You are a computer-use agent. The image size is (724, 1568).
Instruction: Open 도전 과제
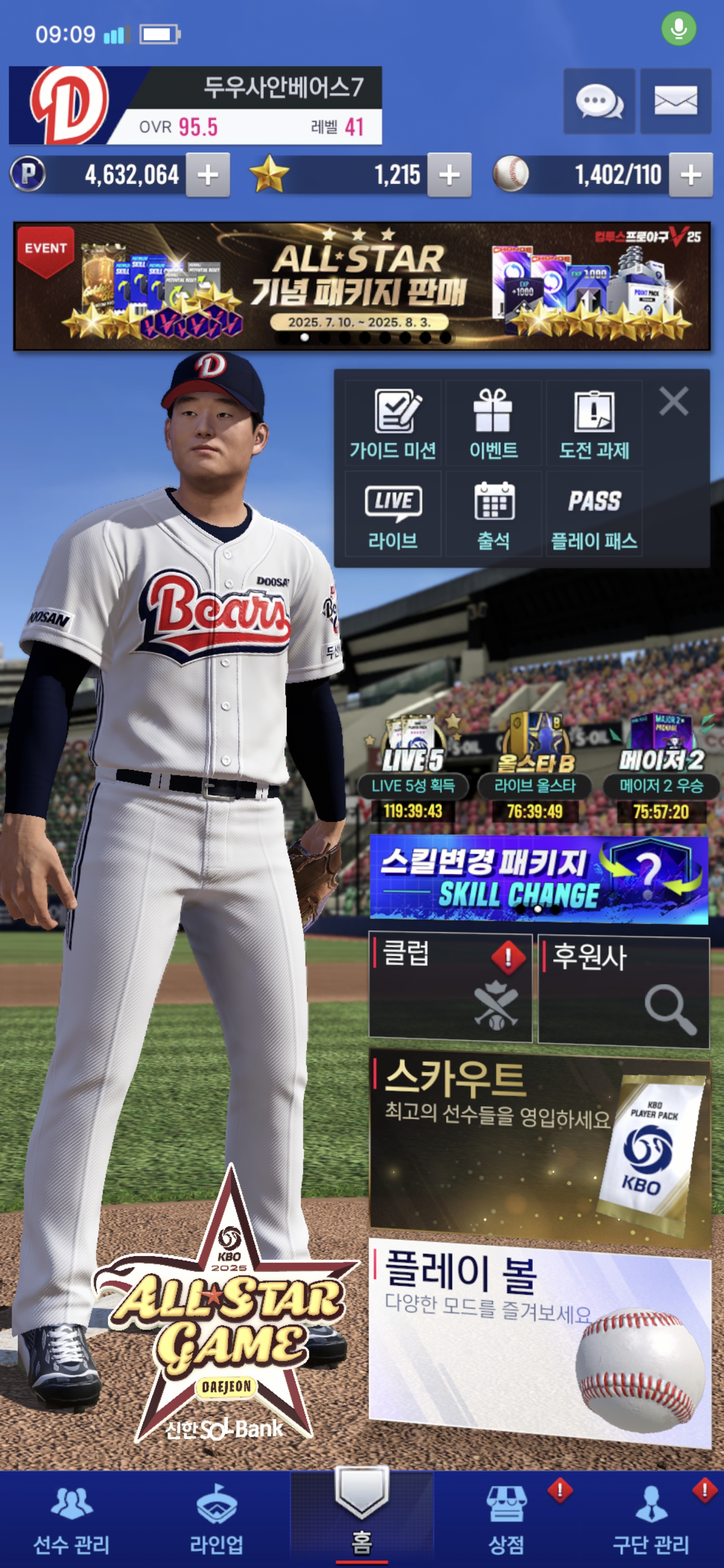pos(594,424)
